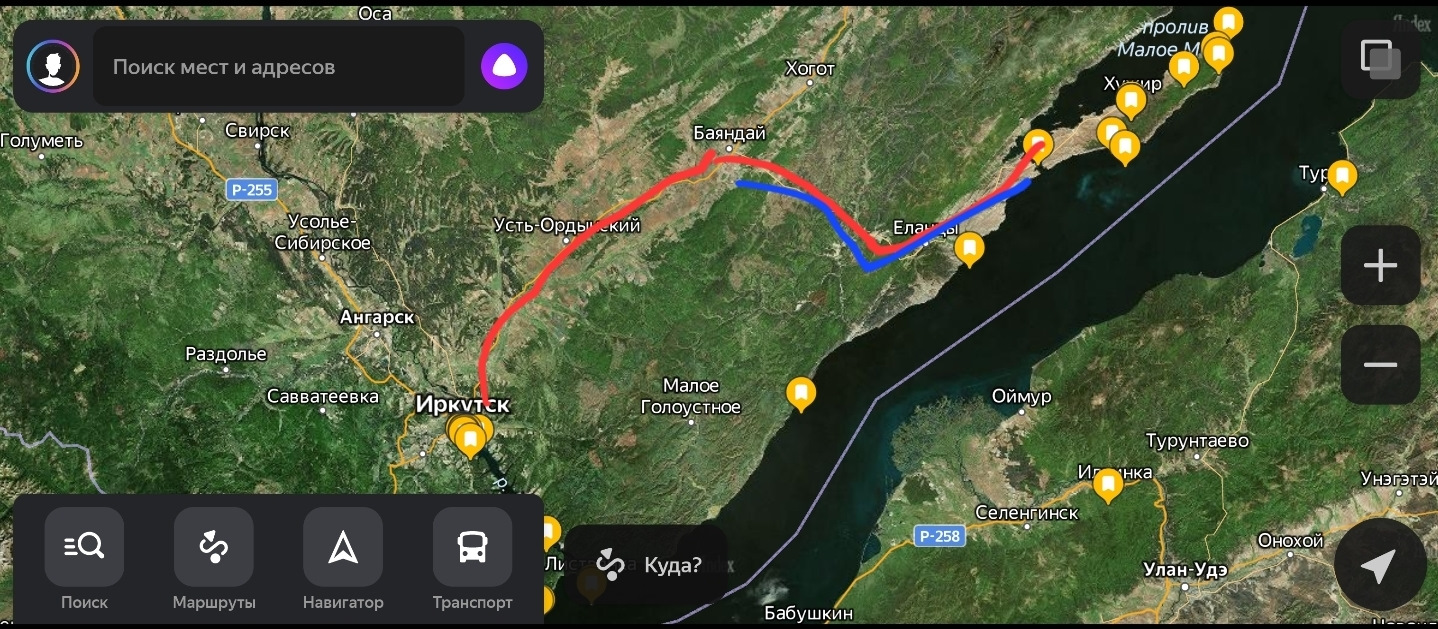Switch to the Маршруты tab
The width and height of the screenshot is (1438, 629).
coord(214,560)
